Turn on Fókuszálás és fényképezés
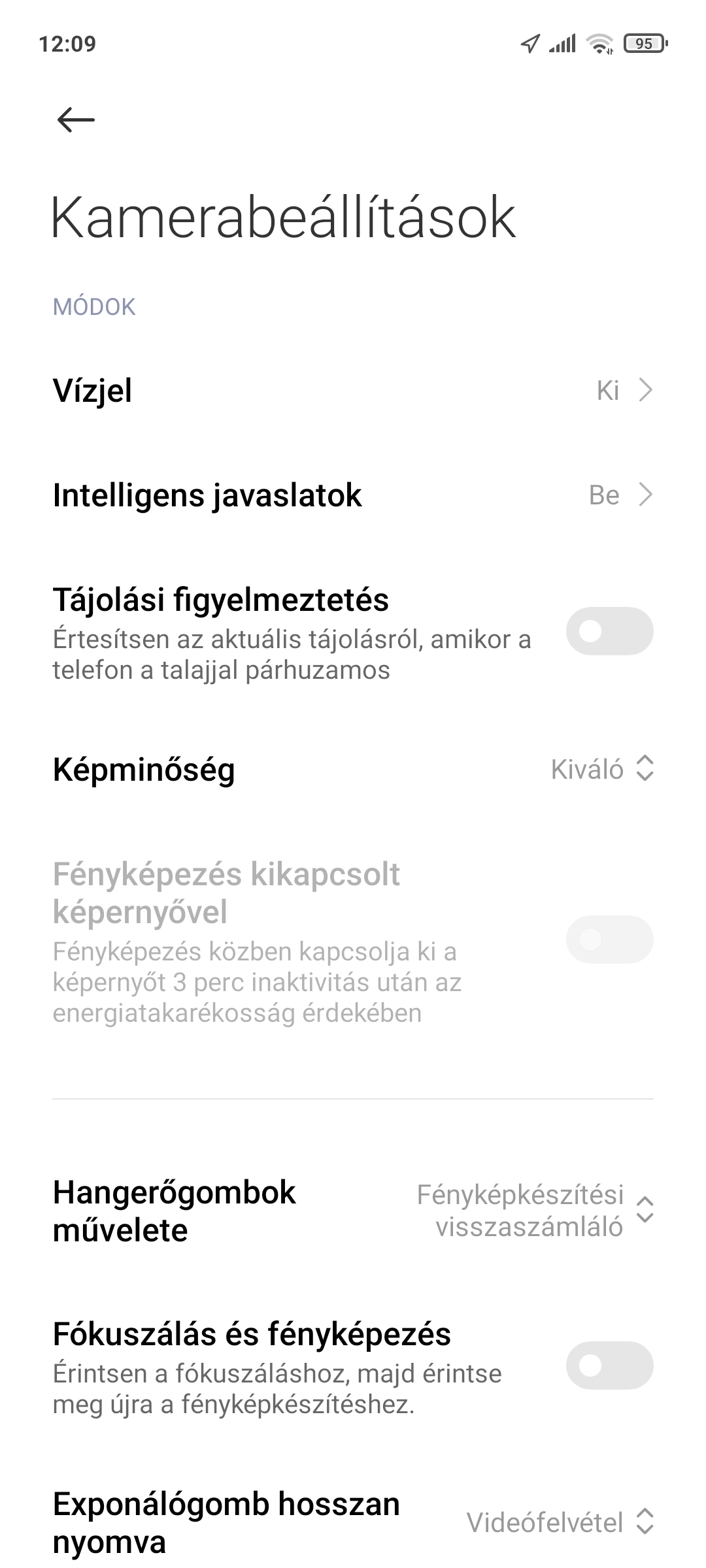The image size is (706, 1568). point(609,1365)
